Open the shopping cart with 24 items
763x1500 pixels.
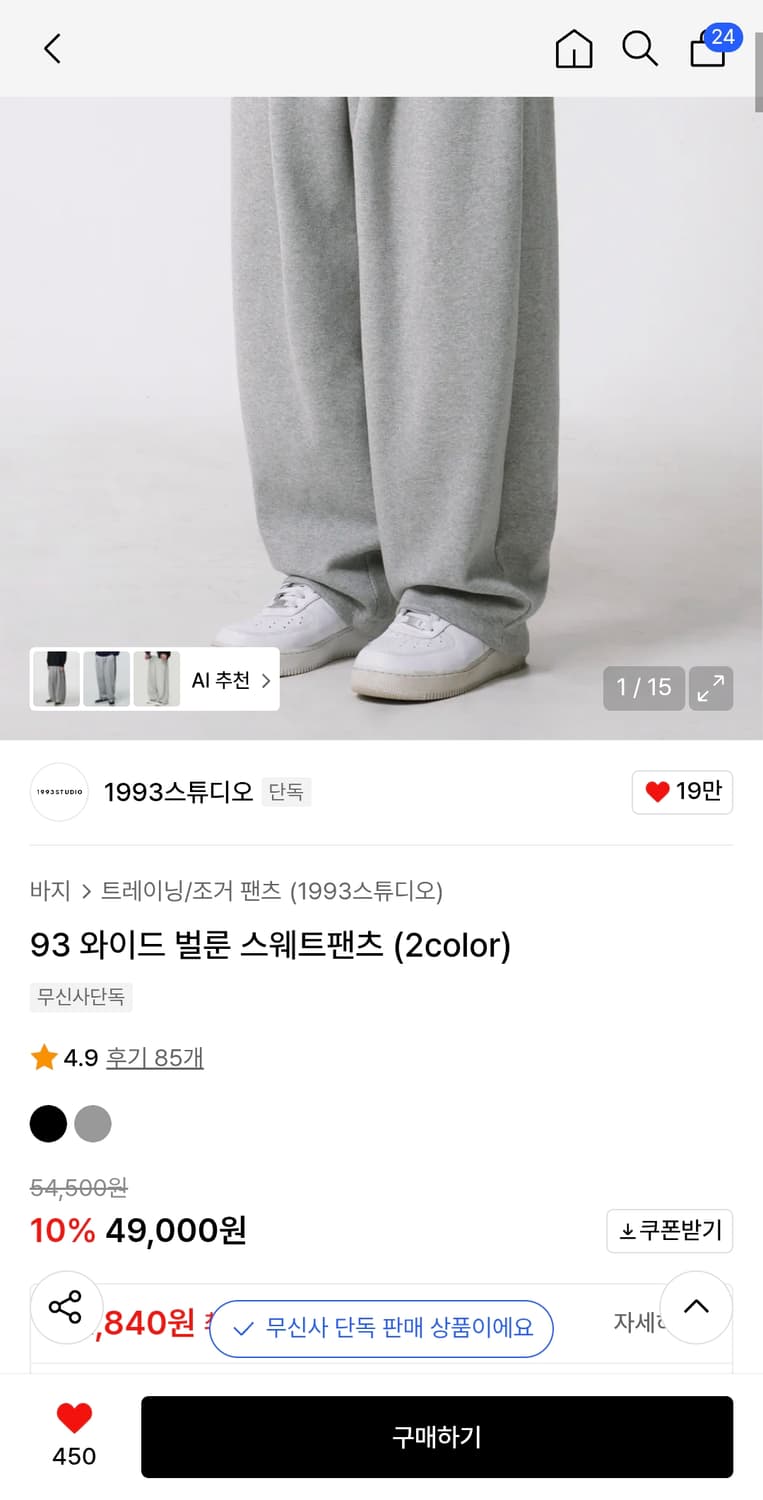point(707,50)
